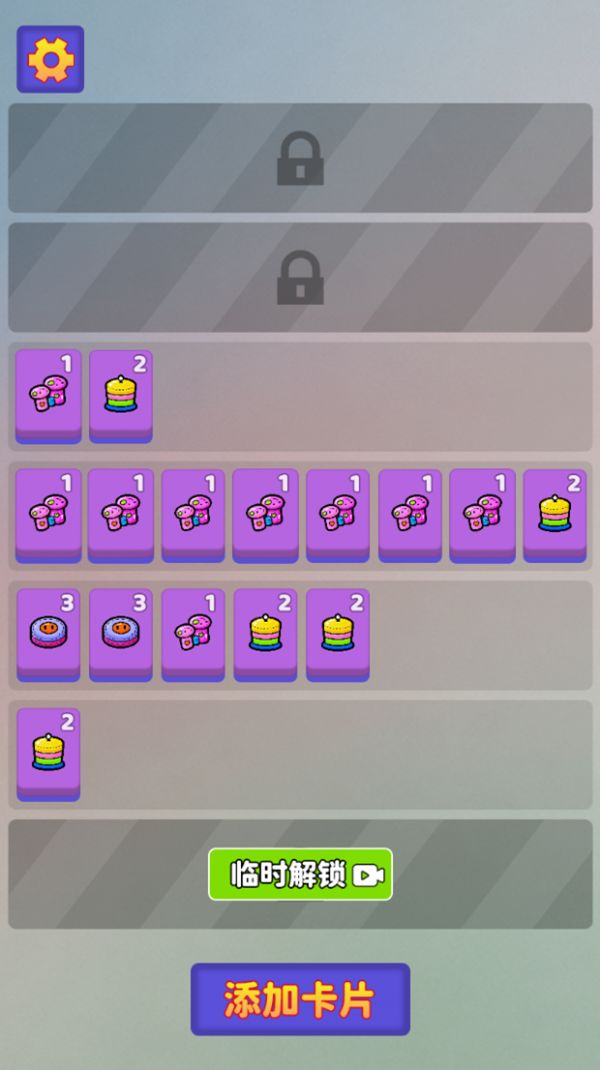Viewport: 600px width, 1070px height.
Task: Tap 临时解锁 to unlock the slot temporarily
Action: (x=300, y=875)
